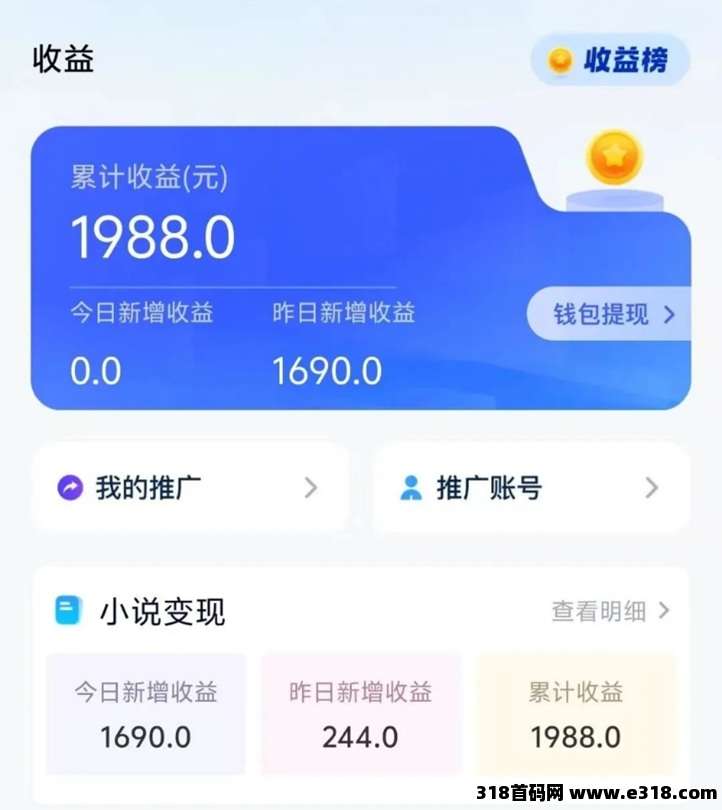The image size is (722, 810).
Task: Tap yesterday's earnings figure 1690.0
Action: coord(329,371)
